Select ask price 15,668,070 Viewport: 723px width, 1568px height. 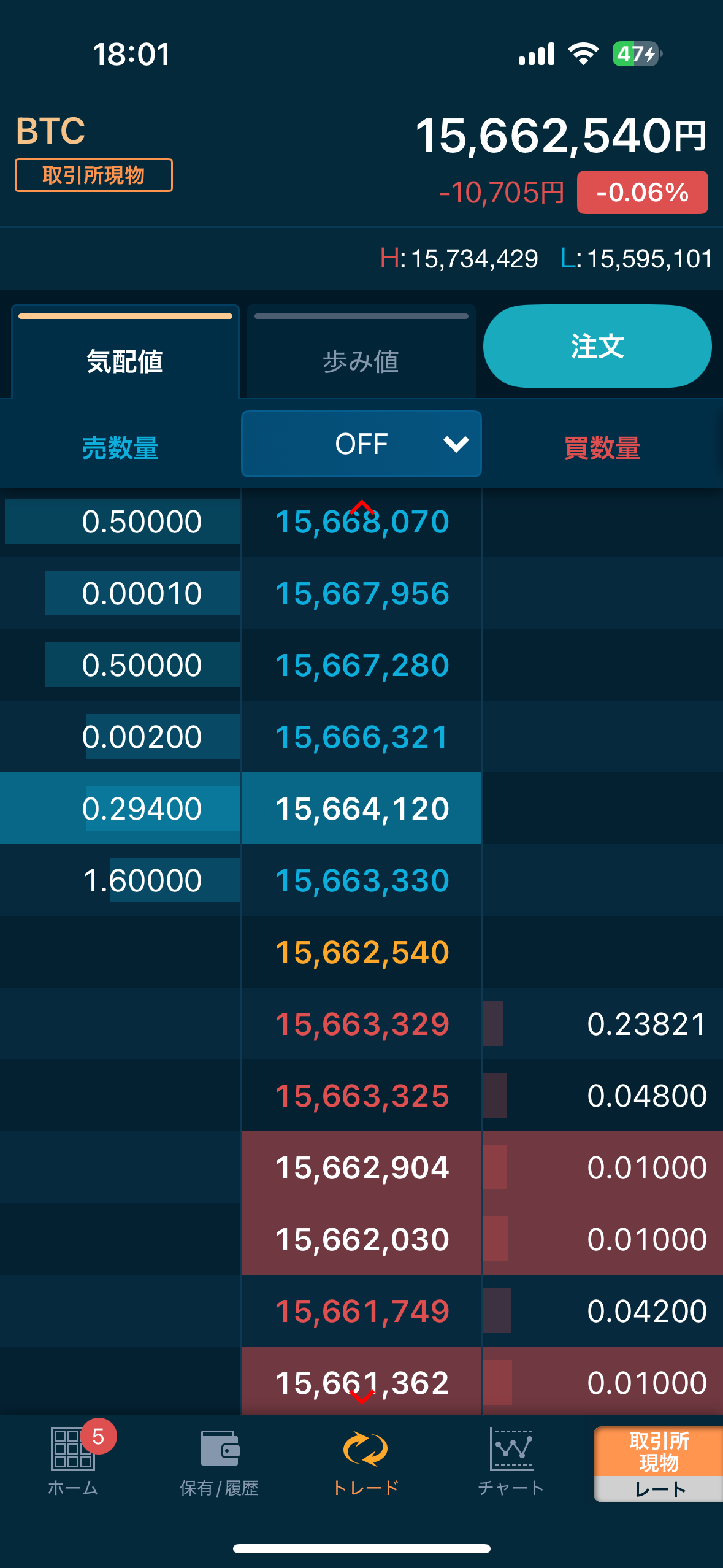click(362, 523)
